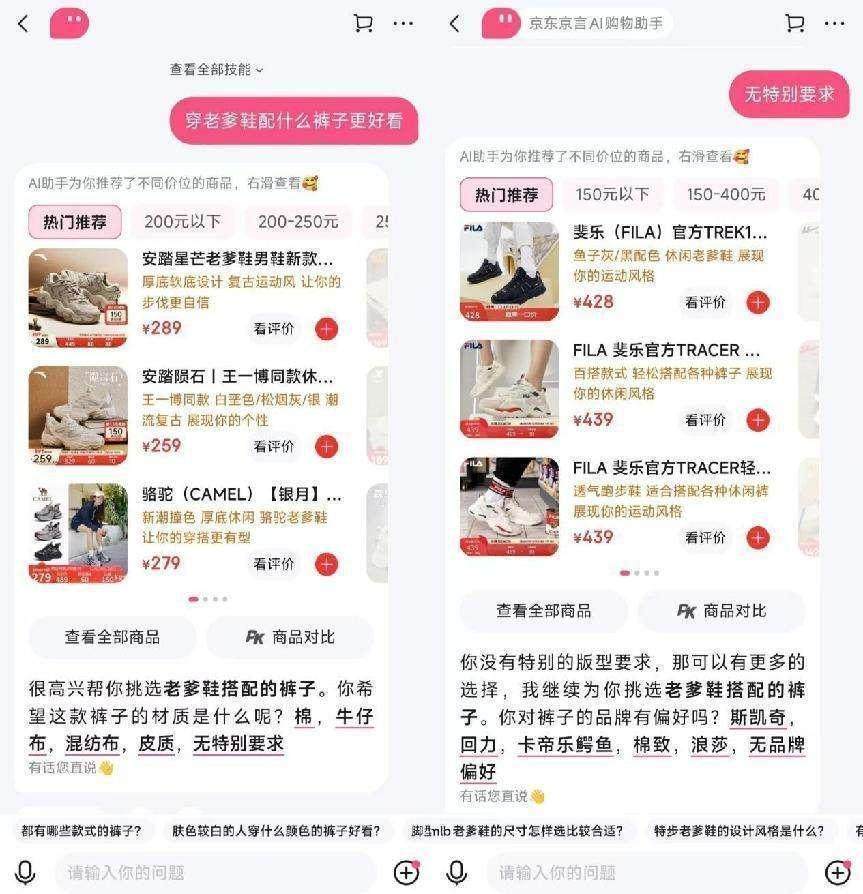Select the 200元以下 price tab
The image size is (863, 894).
[x=182, y=222]
